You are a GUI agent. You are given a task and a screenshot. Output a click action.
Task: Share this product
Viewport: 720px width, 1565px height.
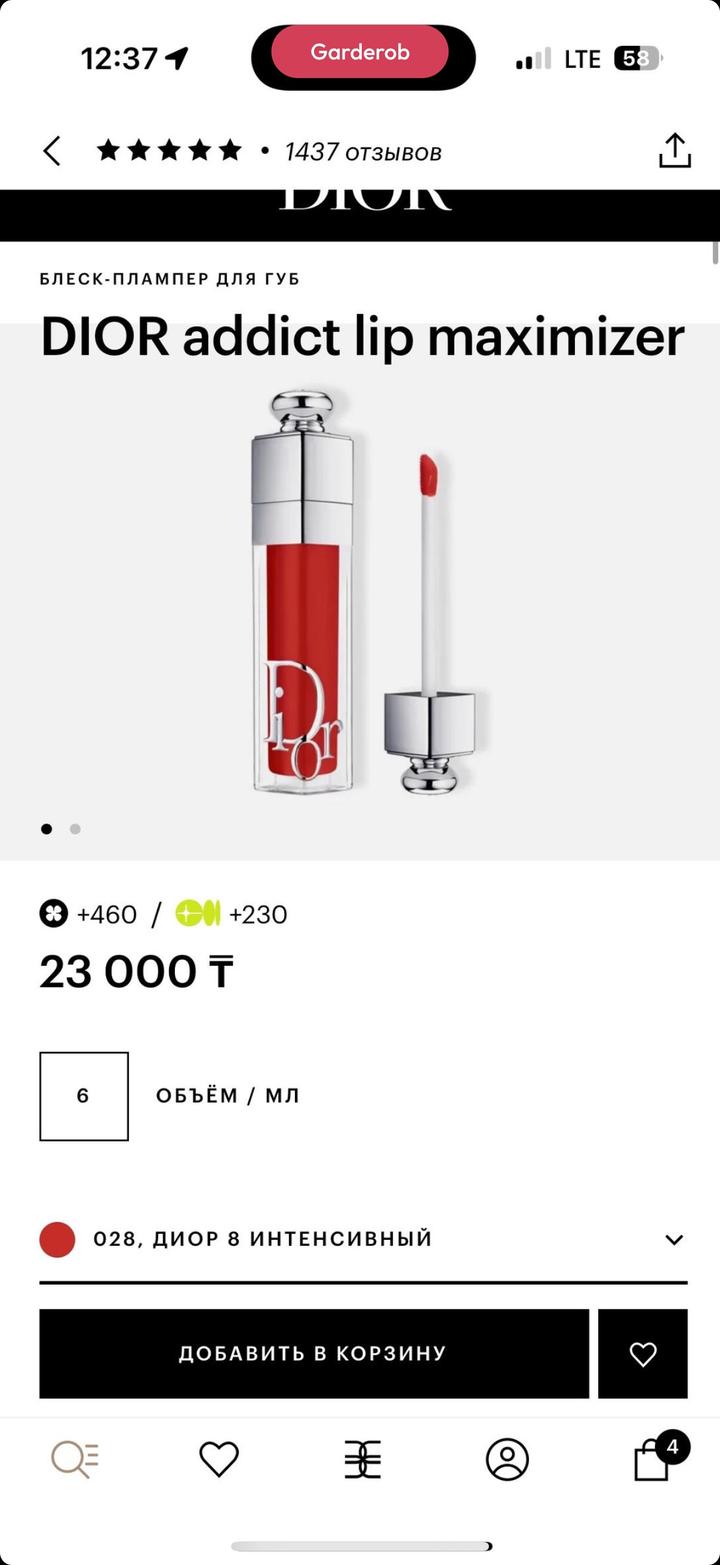(674, 151)
